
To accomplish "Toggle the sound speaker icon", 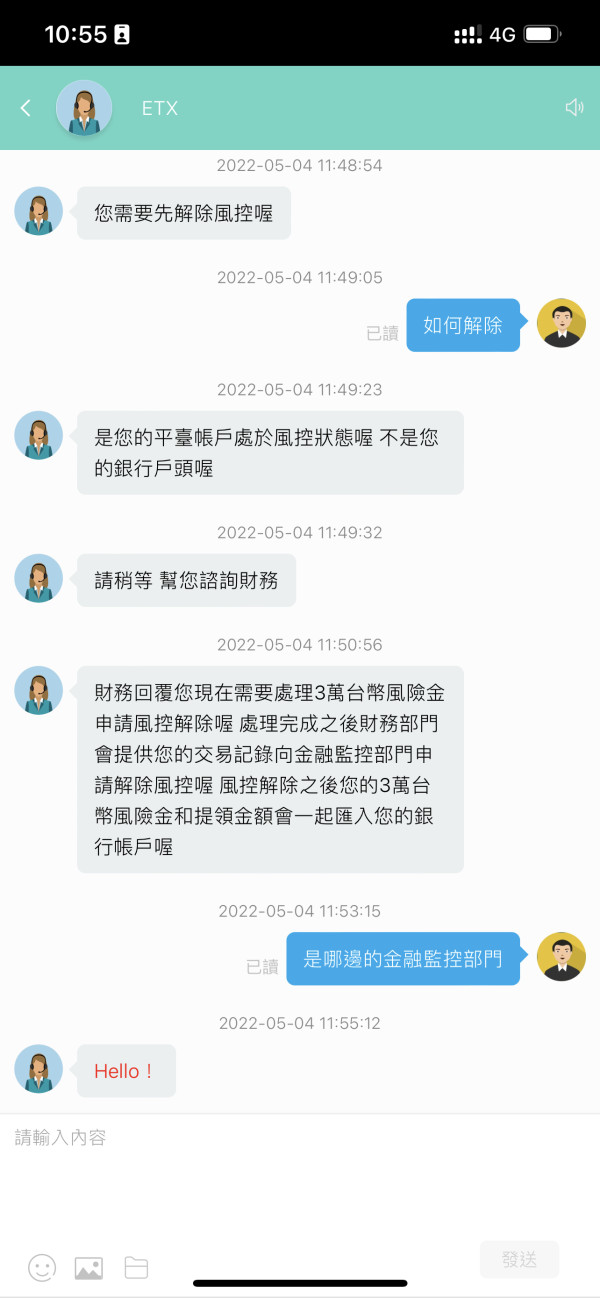I will (574, 108).
